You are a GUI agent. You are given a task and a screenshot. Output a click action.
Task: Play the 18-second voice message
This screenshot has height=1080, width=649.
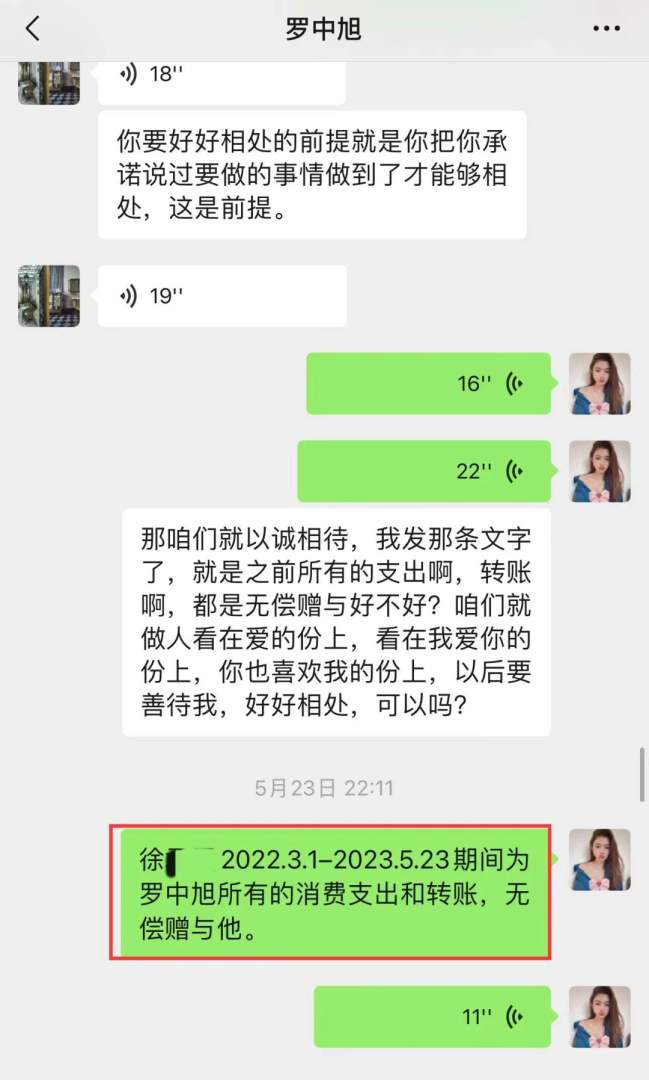(x=222, y=76)
